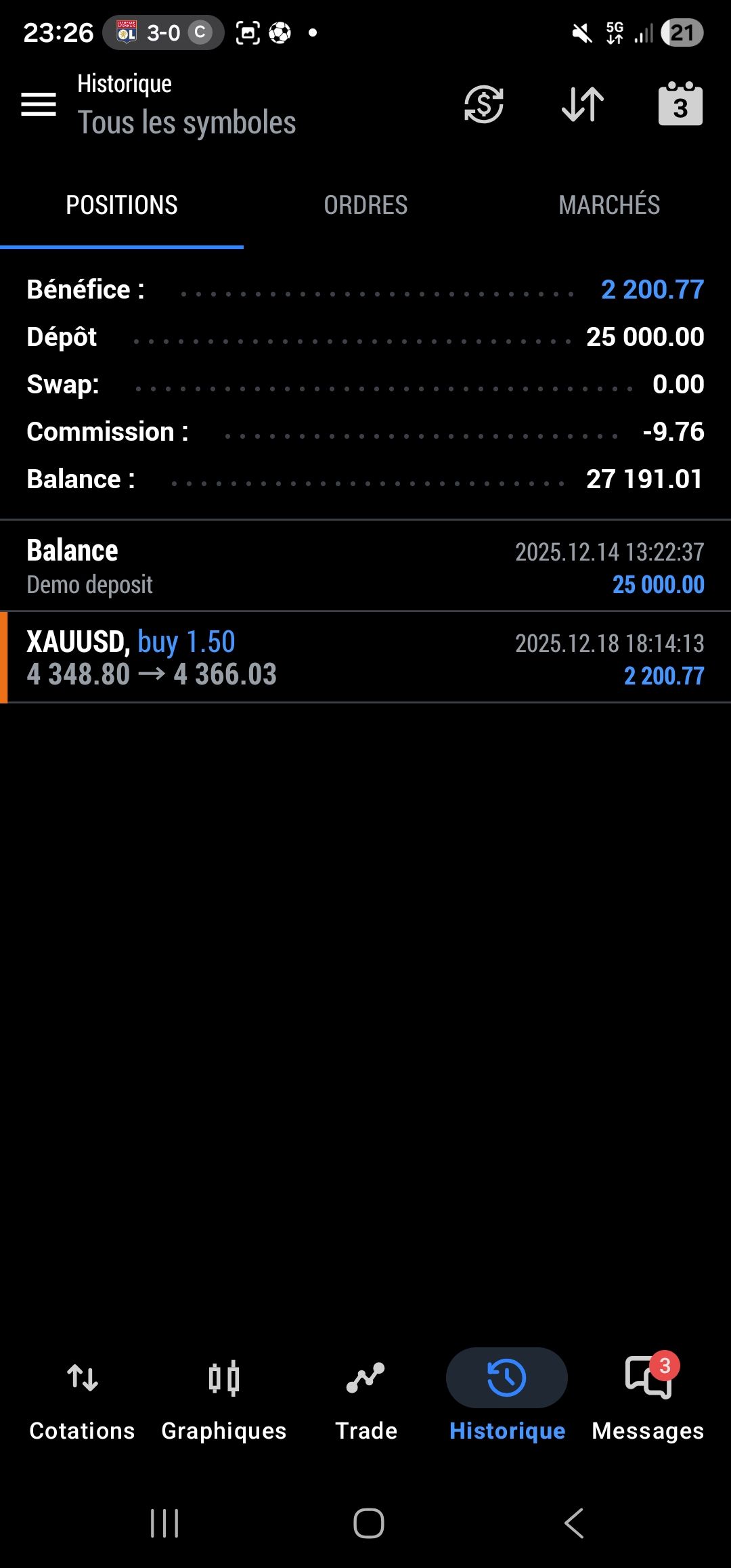Go to the home screen

pos(369,1523)
